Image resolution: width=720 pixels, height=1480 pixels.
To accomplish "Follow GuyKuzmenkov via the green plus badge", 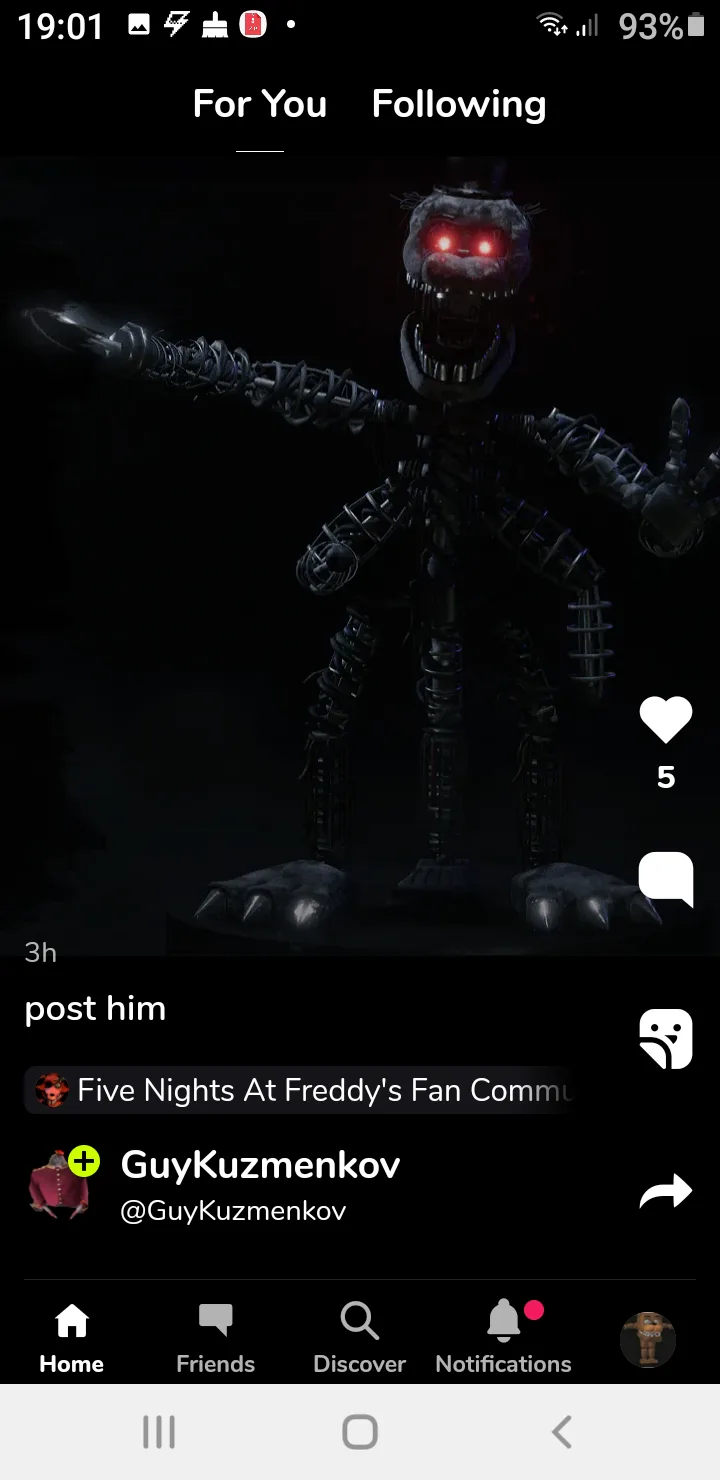I will tap(85, 1161).
